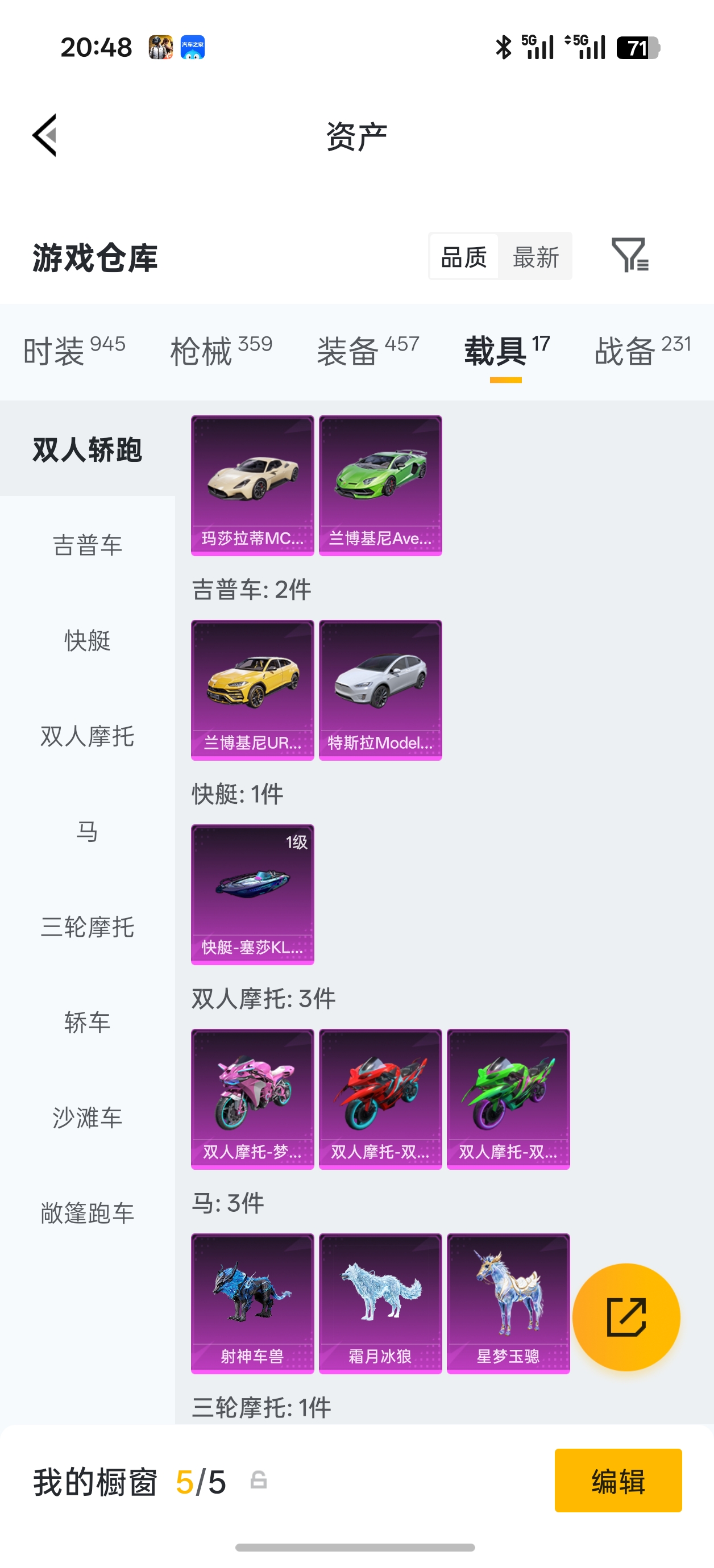View the 特斯拉Model... vehicle card
Viewport: 714px width, 1568px height.
[x=381, y=690]
